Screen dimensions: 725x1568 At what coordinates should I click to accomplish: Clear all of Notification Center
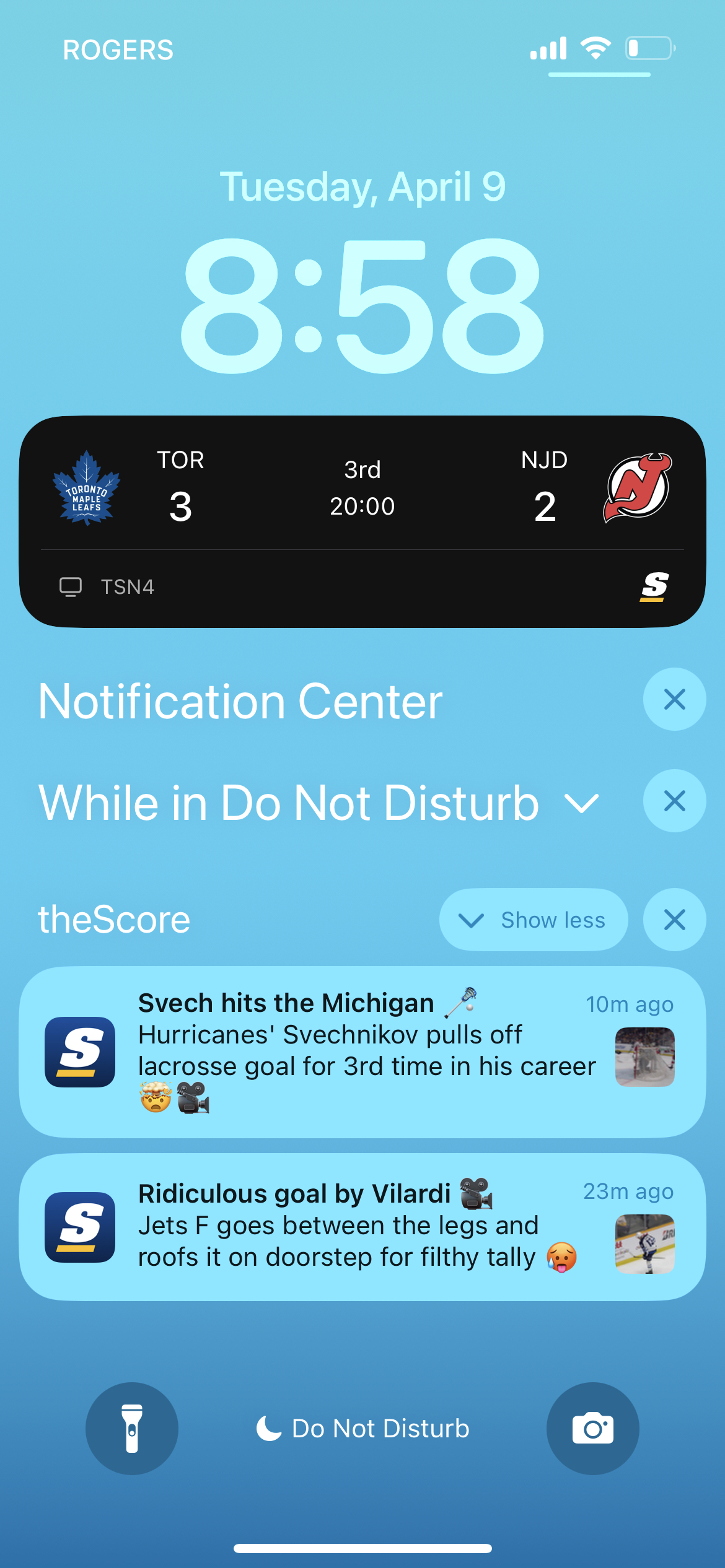pyautogui.click(x=674, y=700)
